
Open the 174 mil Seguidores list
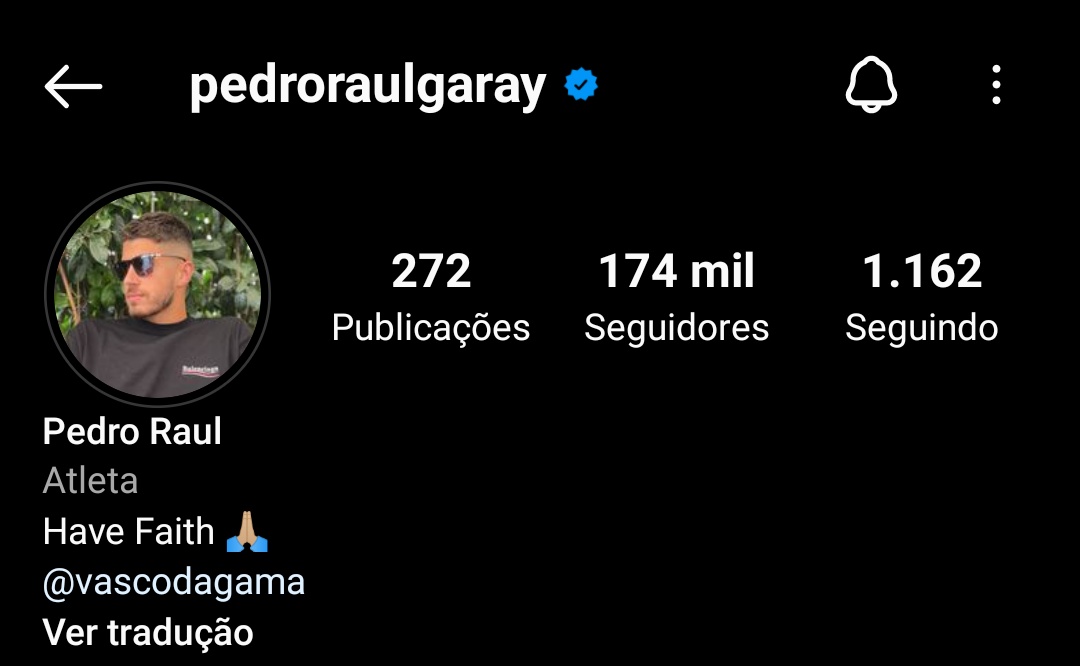pos(677,298)
